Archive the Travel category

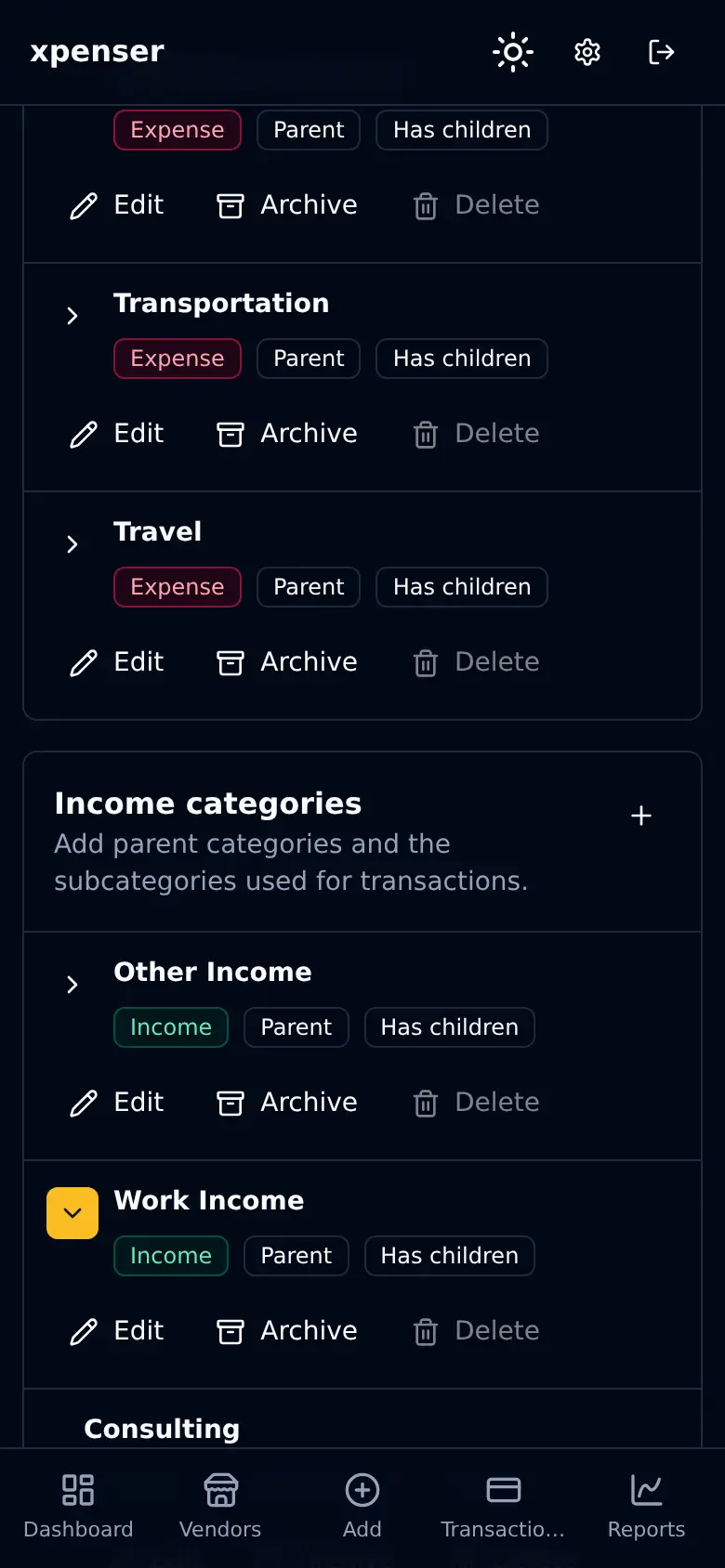287,662
